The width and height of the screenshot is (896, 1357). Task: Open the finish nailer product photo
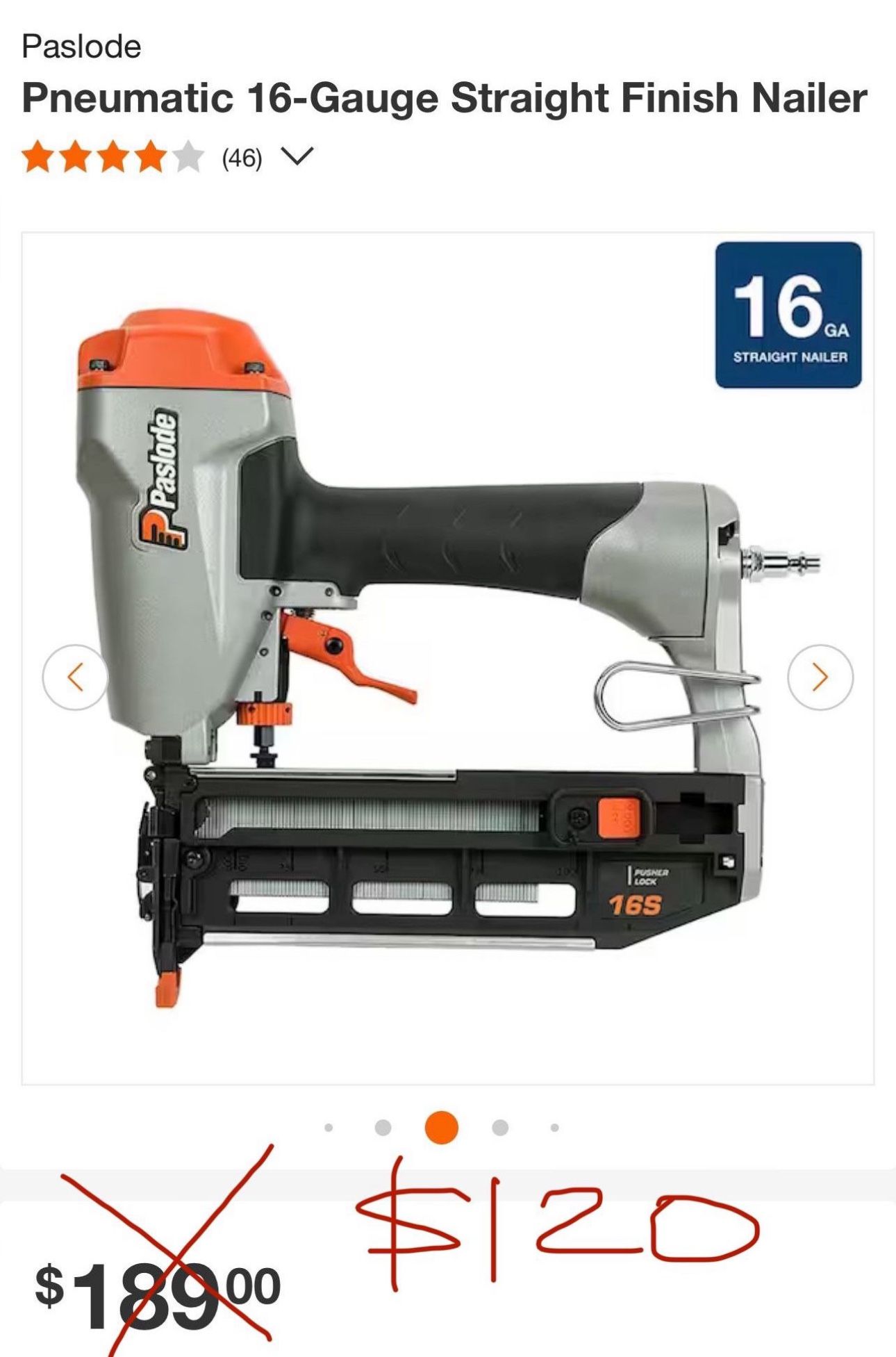click(x=448, y=658)
